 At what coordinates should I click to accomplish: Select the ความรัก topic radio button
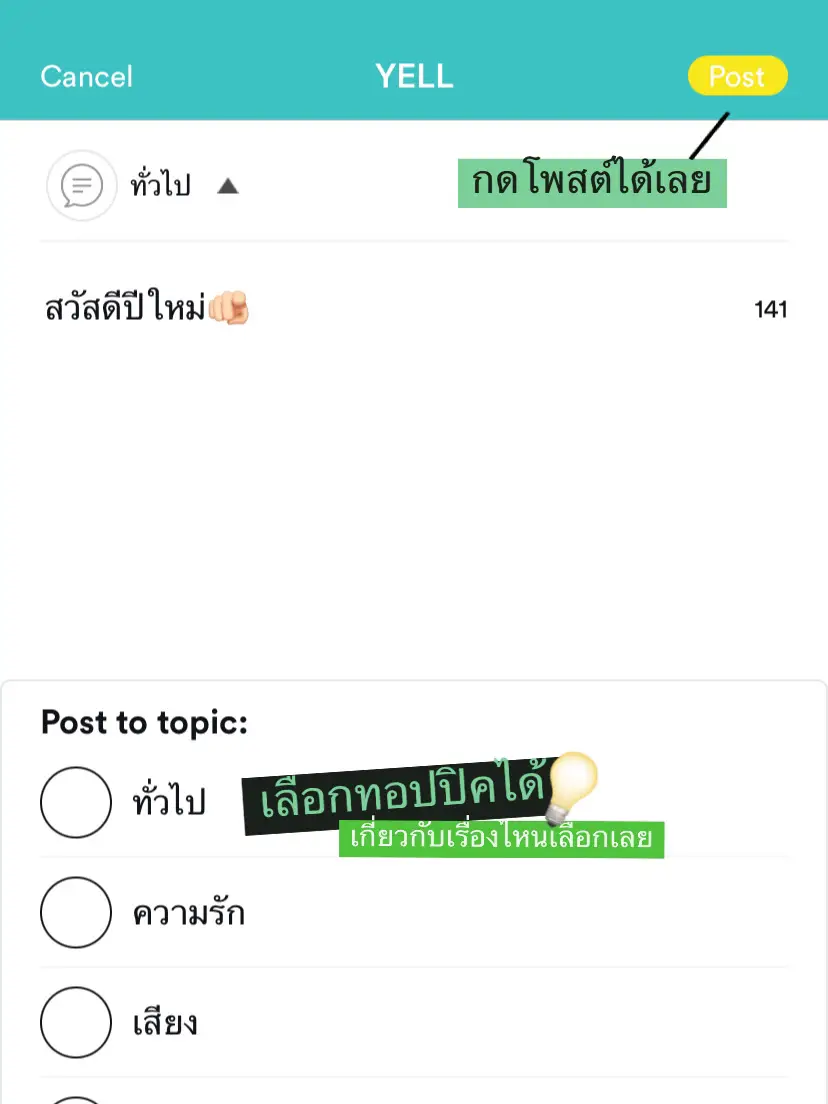(75, 912)
